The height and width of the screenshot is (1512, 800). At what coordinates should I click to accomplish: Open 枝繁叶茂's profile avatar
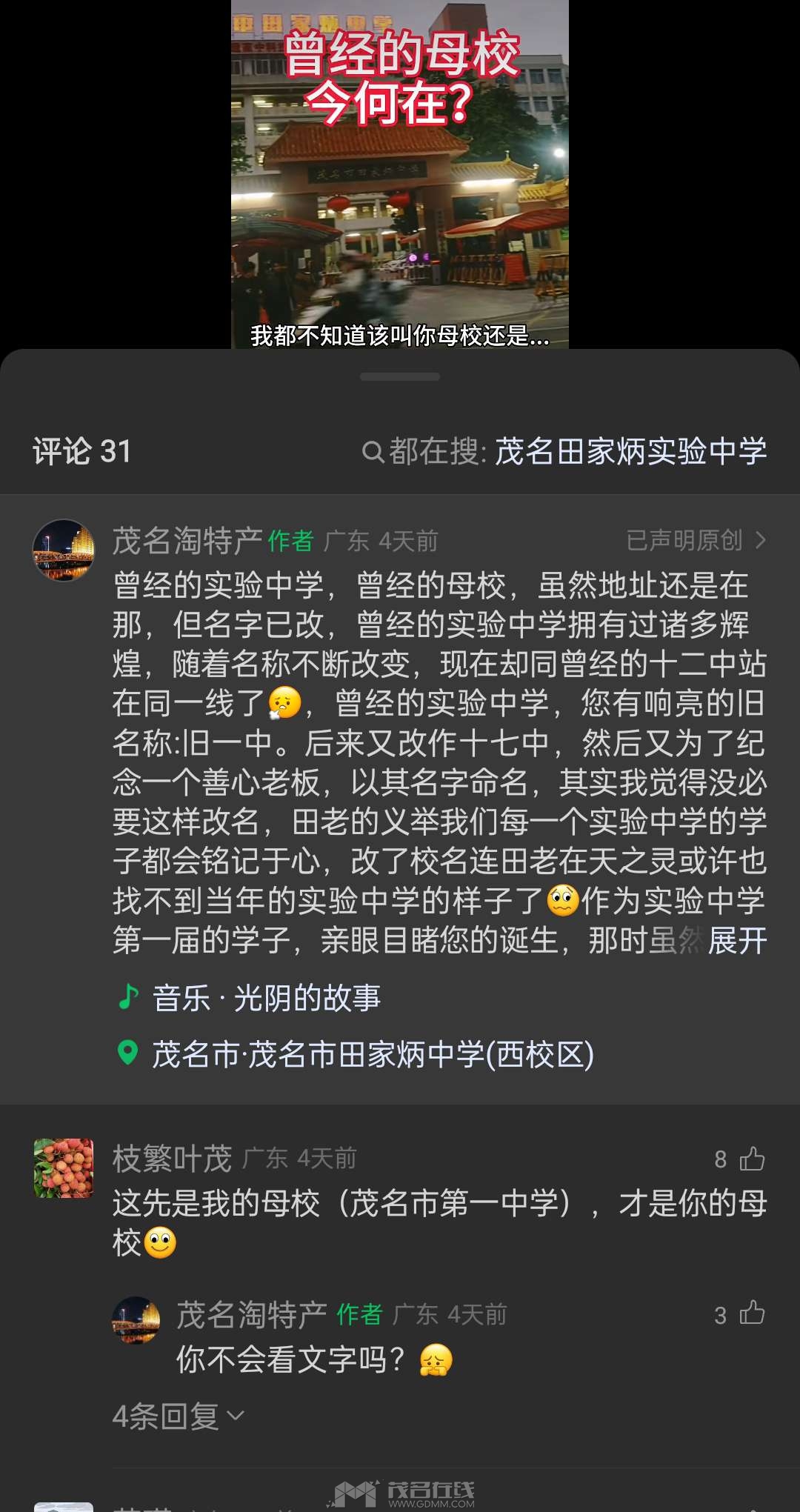click(x=64, y=1168)
